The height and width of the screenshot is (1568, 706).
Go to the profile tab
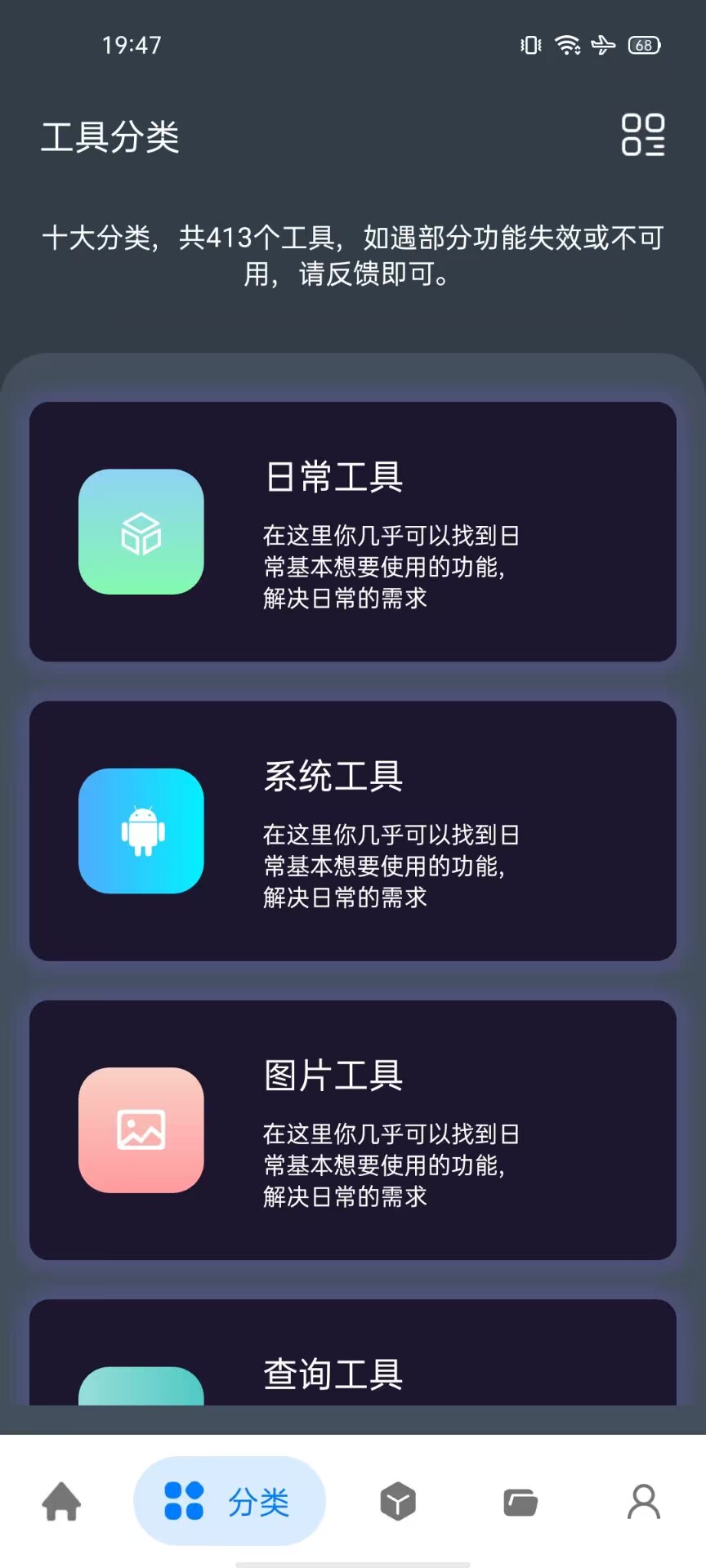(644, 1502)
